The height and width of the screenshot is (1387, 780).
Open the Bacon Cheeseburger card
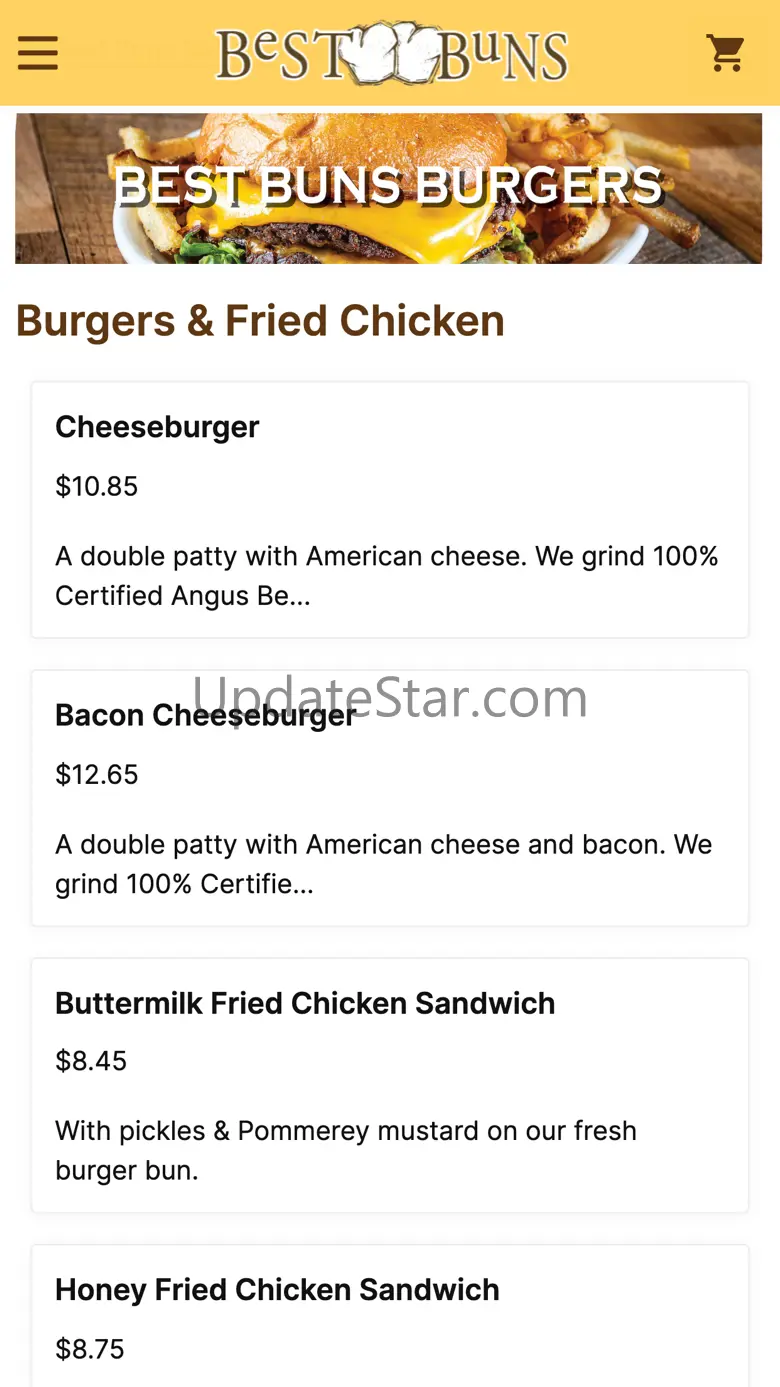point(390,797)
